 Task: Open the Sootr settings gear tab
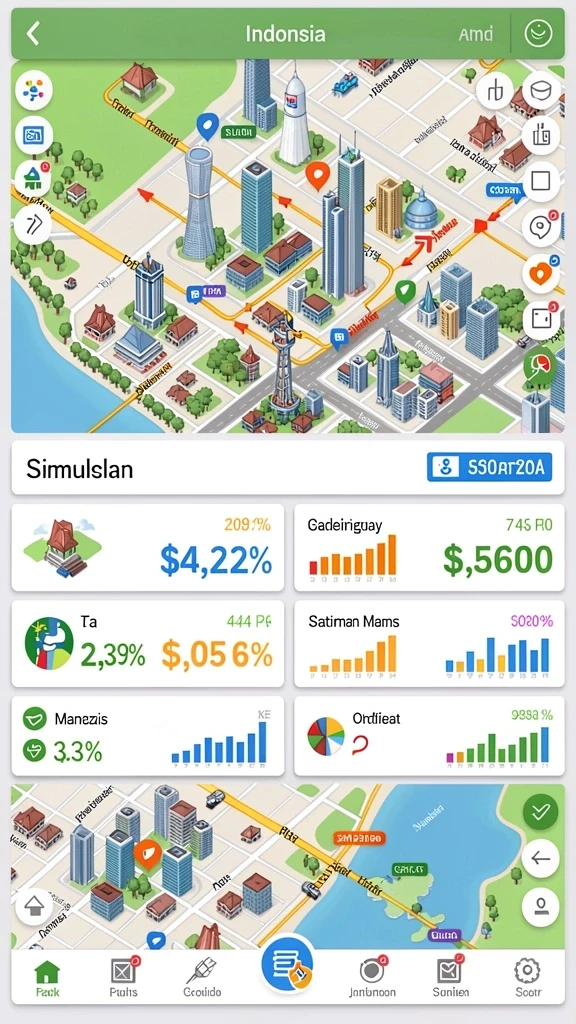(x=528, y=978)
